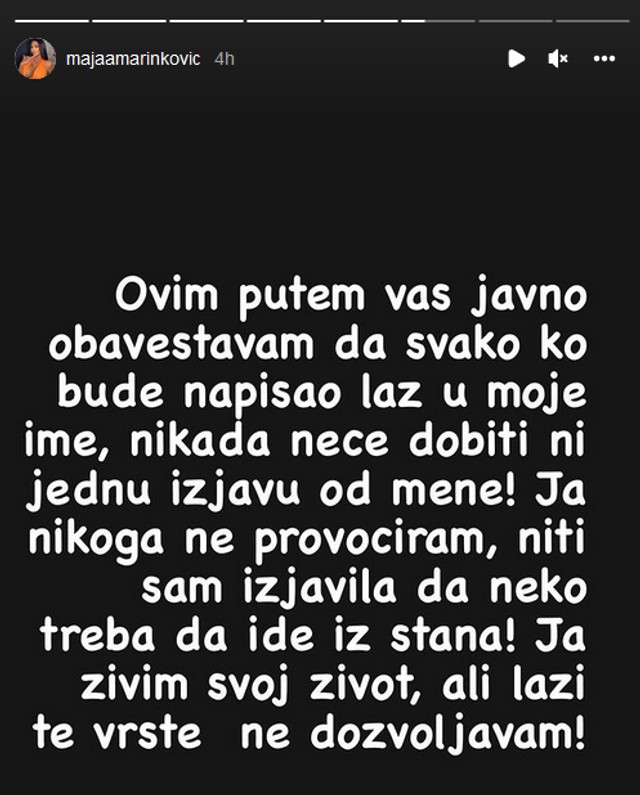Unmute the story sound

coord(558,59)
